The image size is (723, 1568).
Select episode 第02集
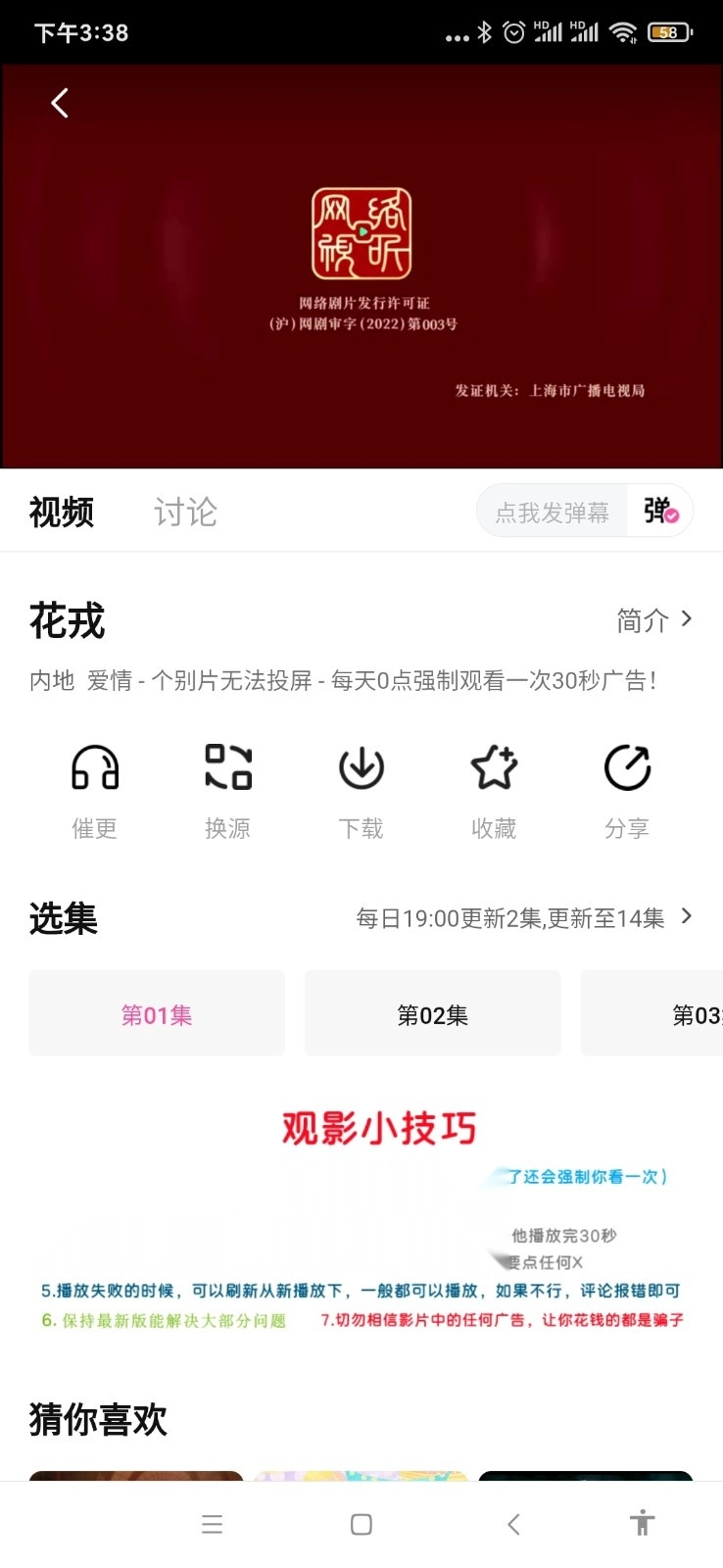pos(431,1014)
